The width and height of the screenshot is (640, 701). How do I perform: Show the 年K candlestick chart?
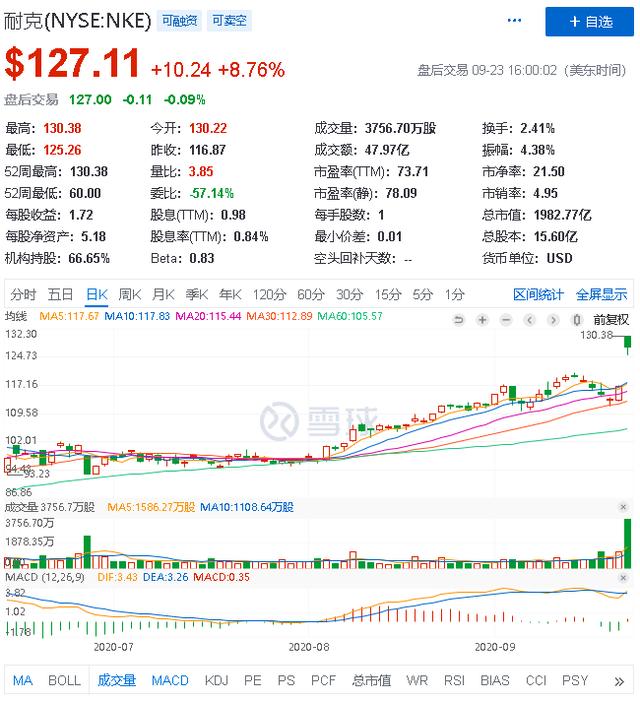[230, 294]
